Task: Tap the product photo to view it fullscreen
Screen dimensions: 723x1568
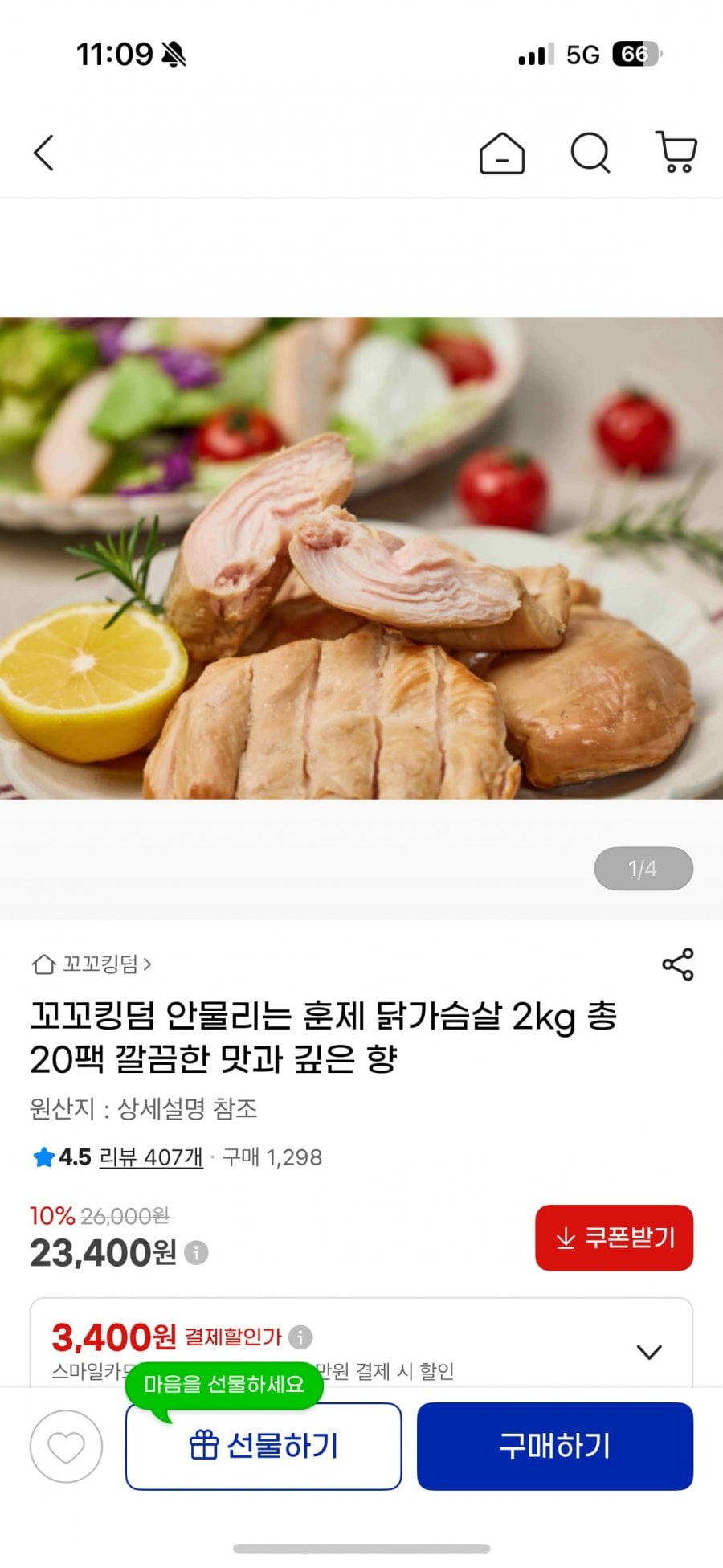Action: (x=361, y=563)
